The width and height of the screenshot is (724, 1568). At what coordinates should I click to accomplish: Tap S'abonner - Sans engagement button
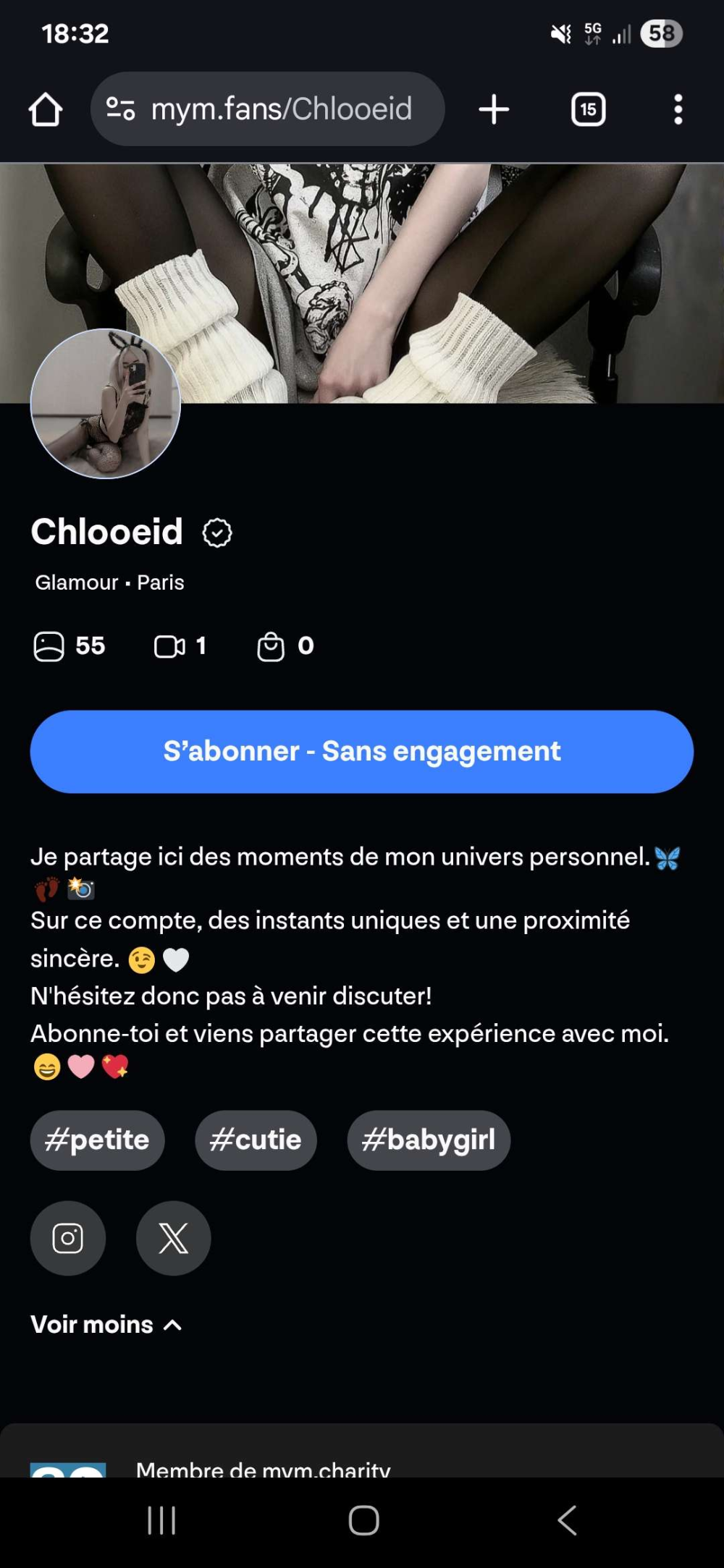(x=361, y=751)
